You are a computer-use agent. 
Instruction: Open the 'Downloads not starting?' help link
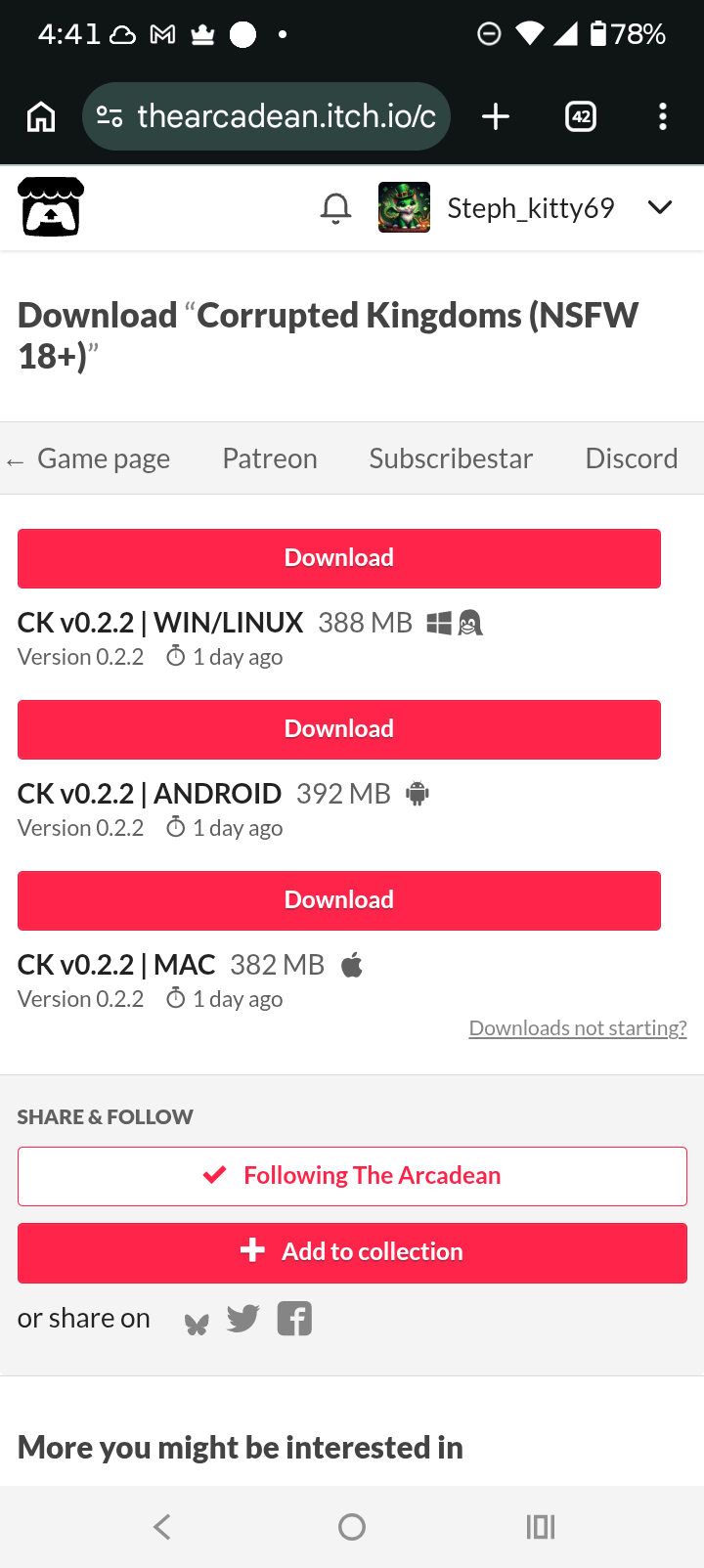(578, 1027)
